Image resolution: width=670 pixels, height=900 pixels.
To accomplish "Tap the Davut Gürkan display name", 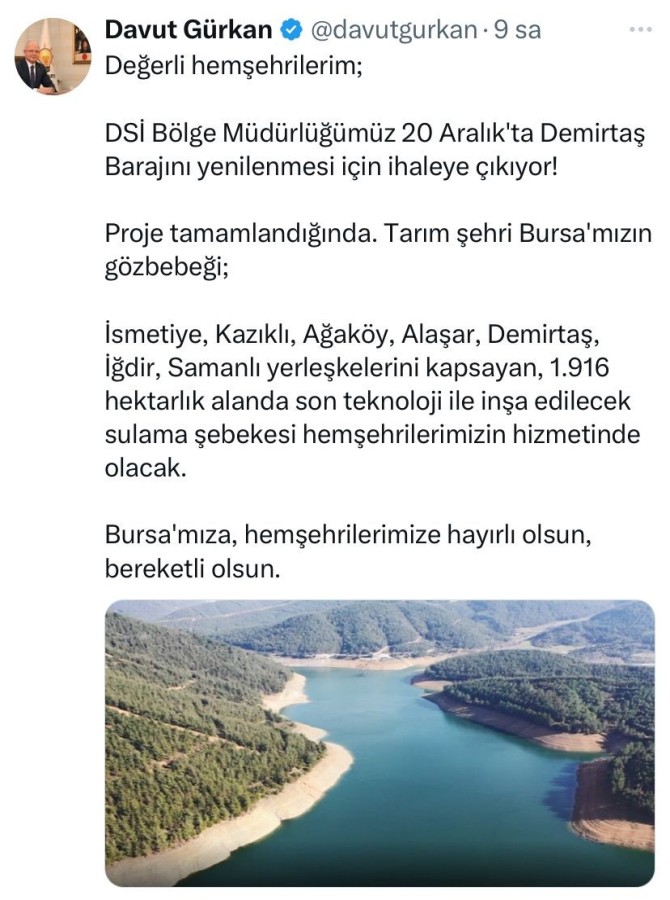I will point(188,30).
